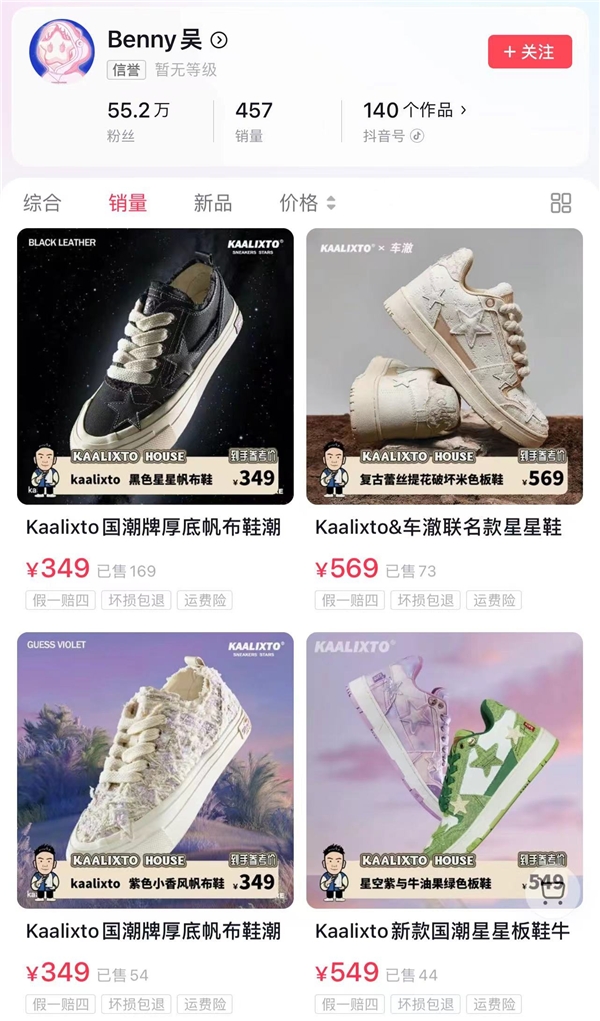Screen dimensions: 600x1021
Task: Follow Benny吴 with the 关注 button
Action: tap(529, 52)
